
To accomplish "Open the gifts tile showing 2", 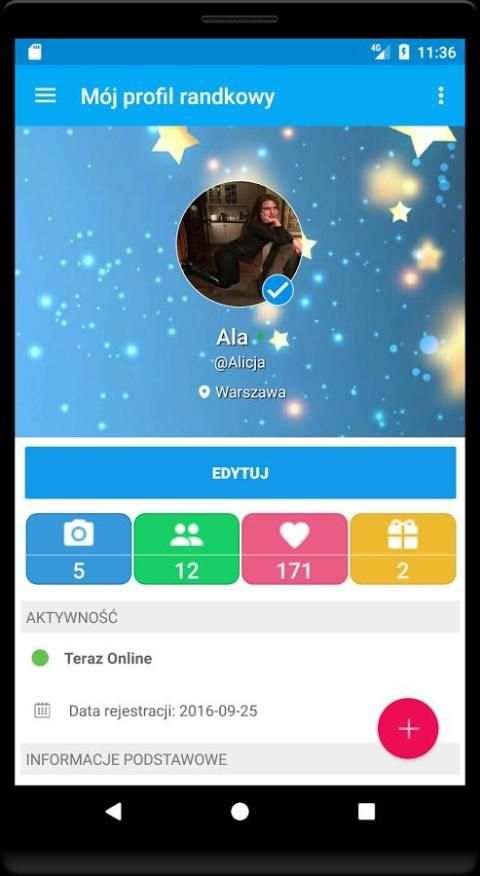I will pos(403,549).
